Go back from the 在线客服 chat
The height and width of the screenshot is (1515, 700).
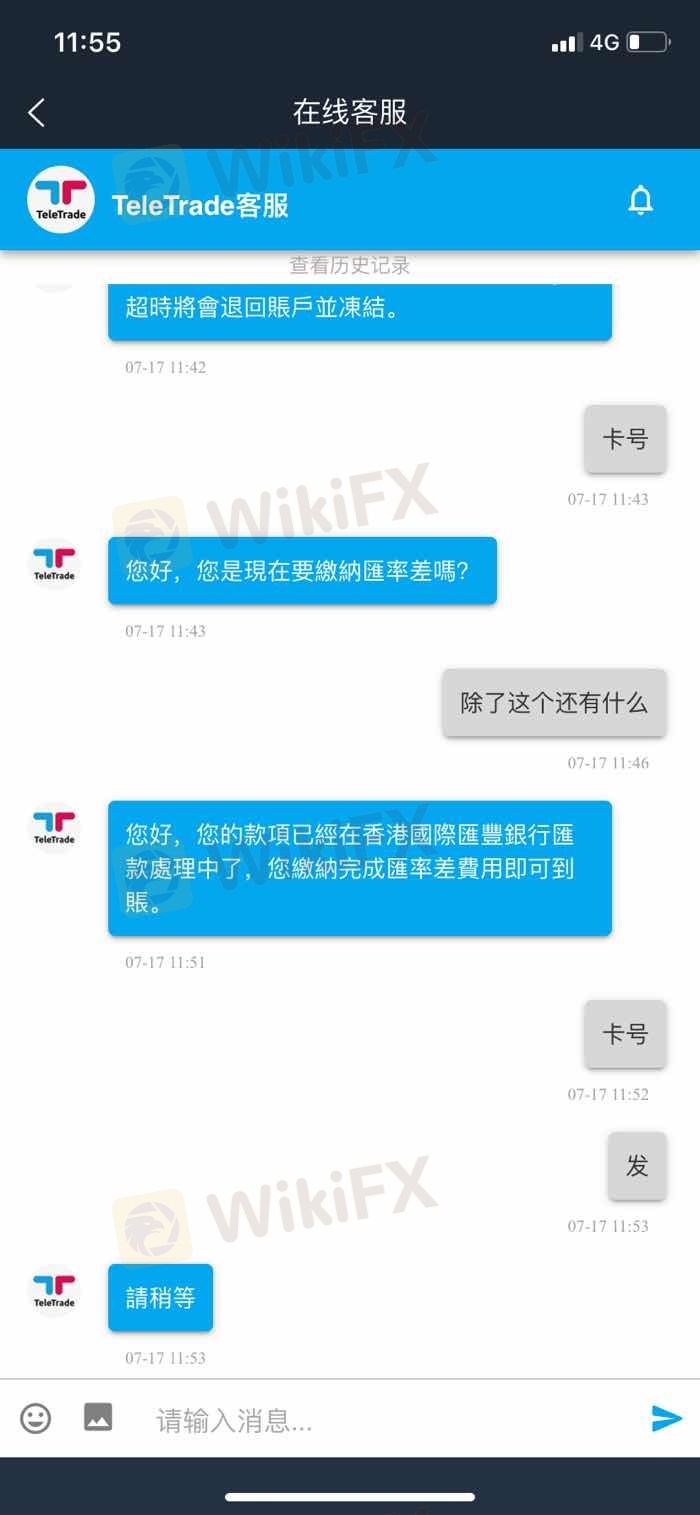(x=37, y=112)
